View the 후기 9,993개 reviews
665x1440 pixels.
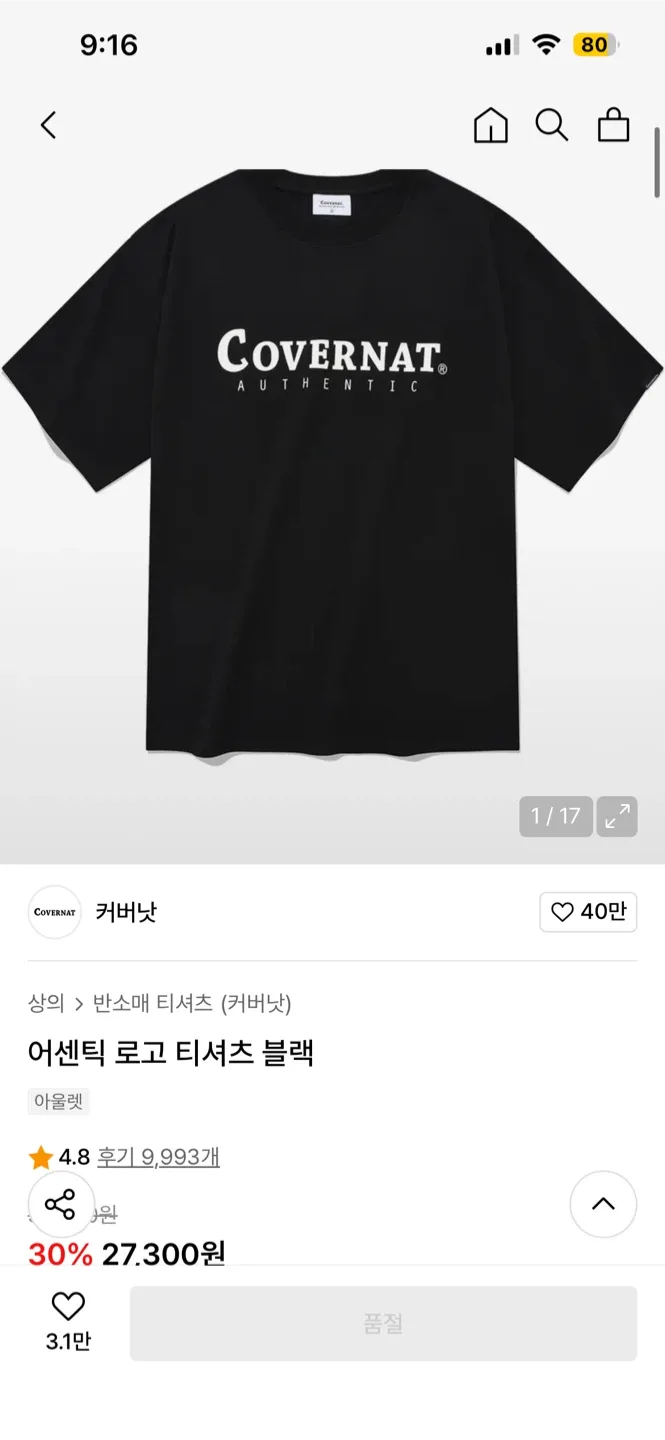[158, 1157]
